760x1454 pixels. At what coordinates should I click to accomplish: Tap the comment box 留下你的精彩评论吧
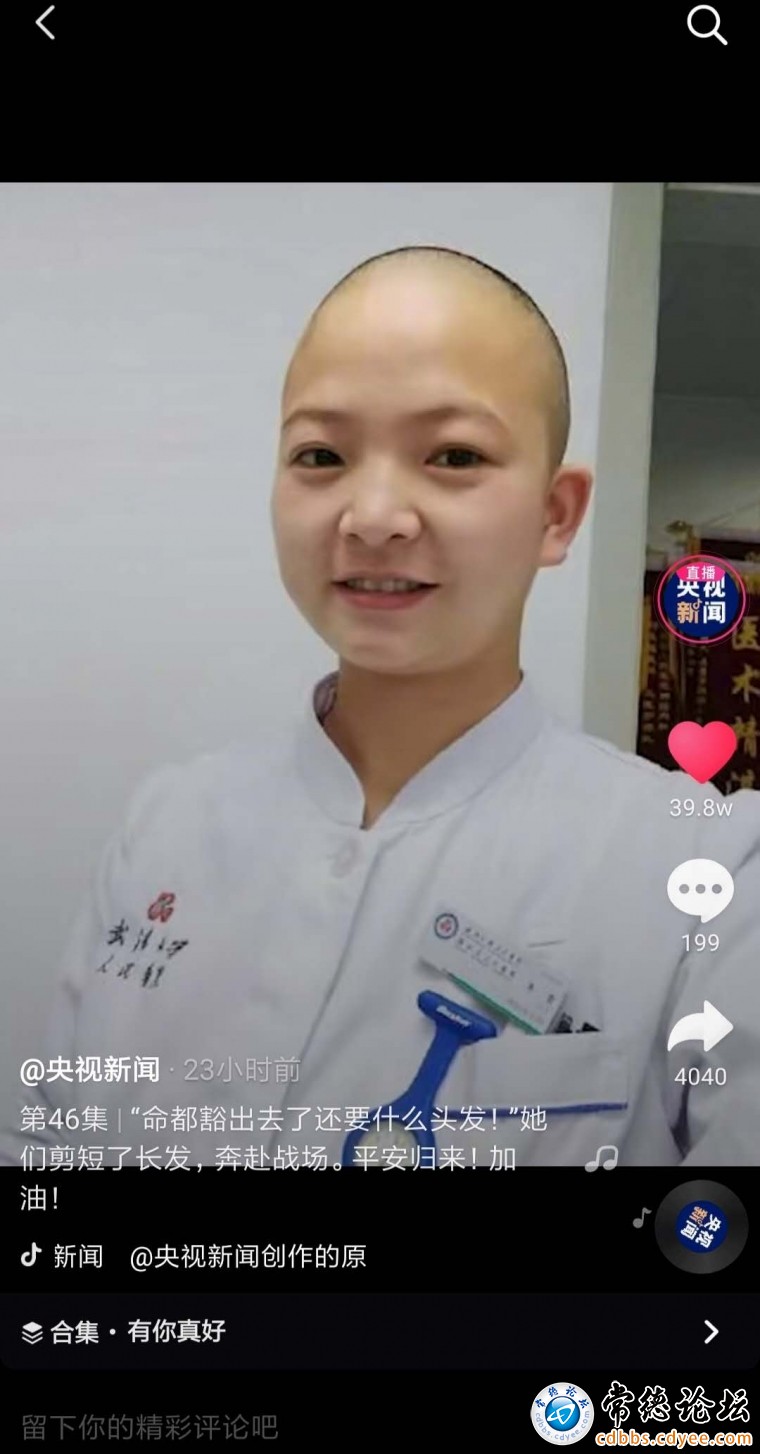(x=150, y=1426)
